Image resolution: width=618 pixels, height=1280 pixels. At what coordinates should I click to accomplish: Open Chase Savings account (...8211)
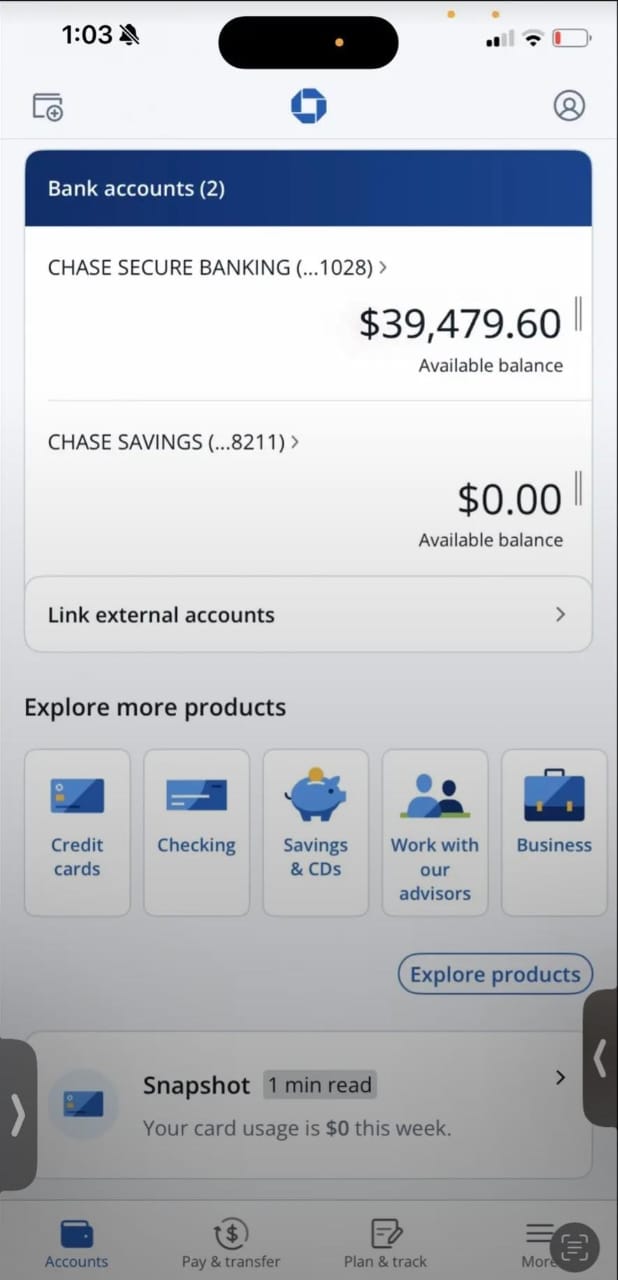[x=173, y=442]
